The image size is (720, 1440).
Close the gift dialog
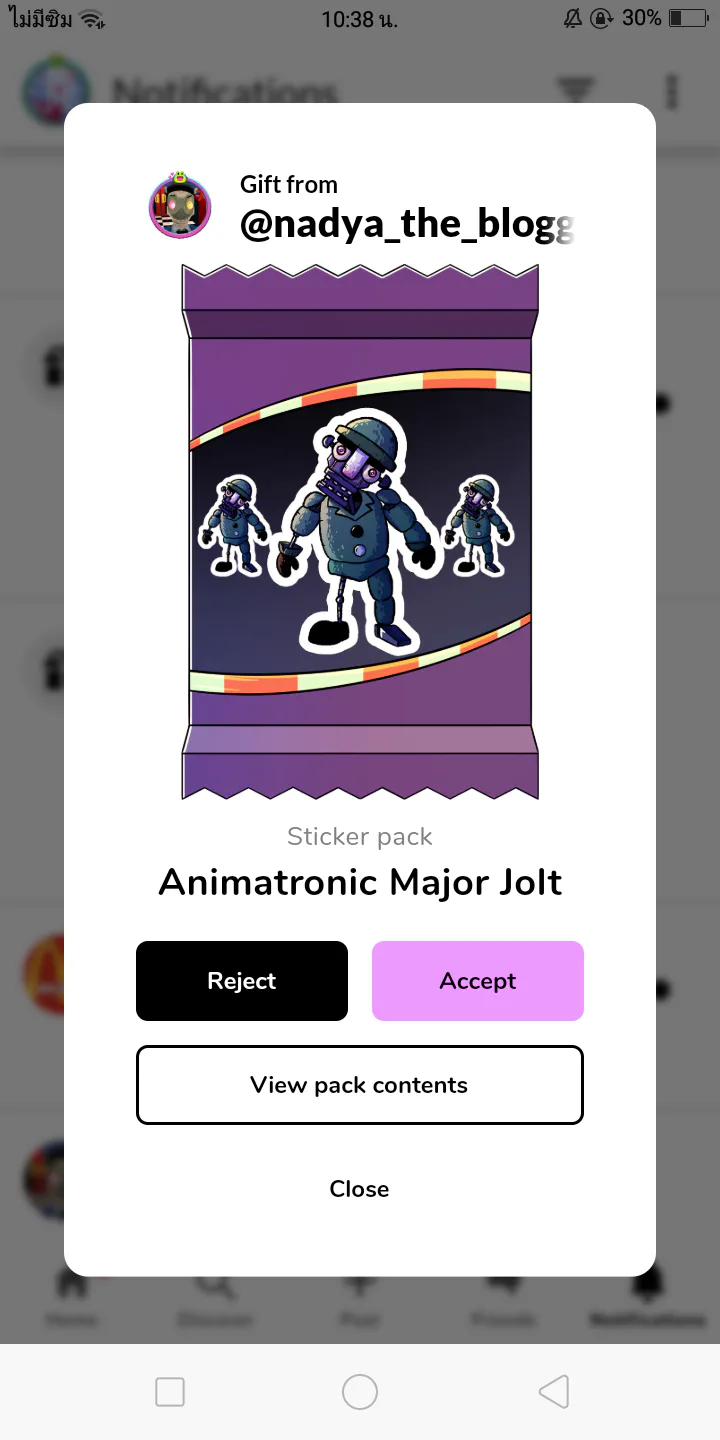359,1189
